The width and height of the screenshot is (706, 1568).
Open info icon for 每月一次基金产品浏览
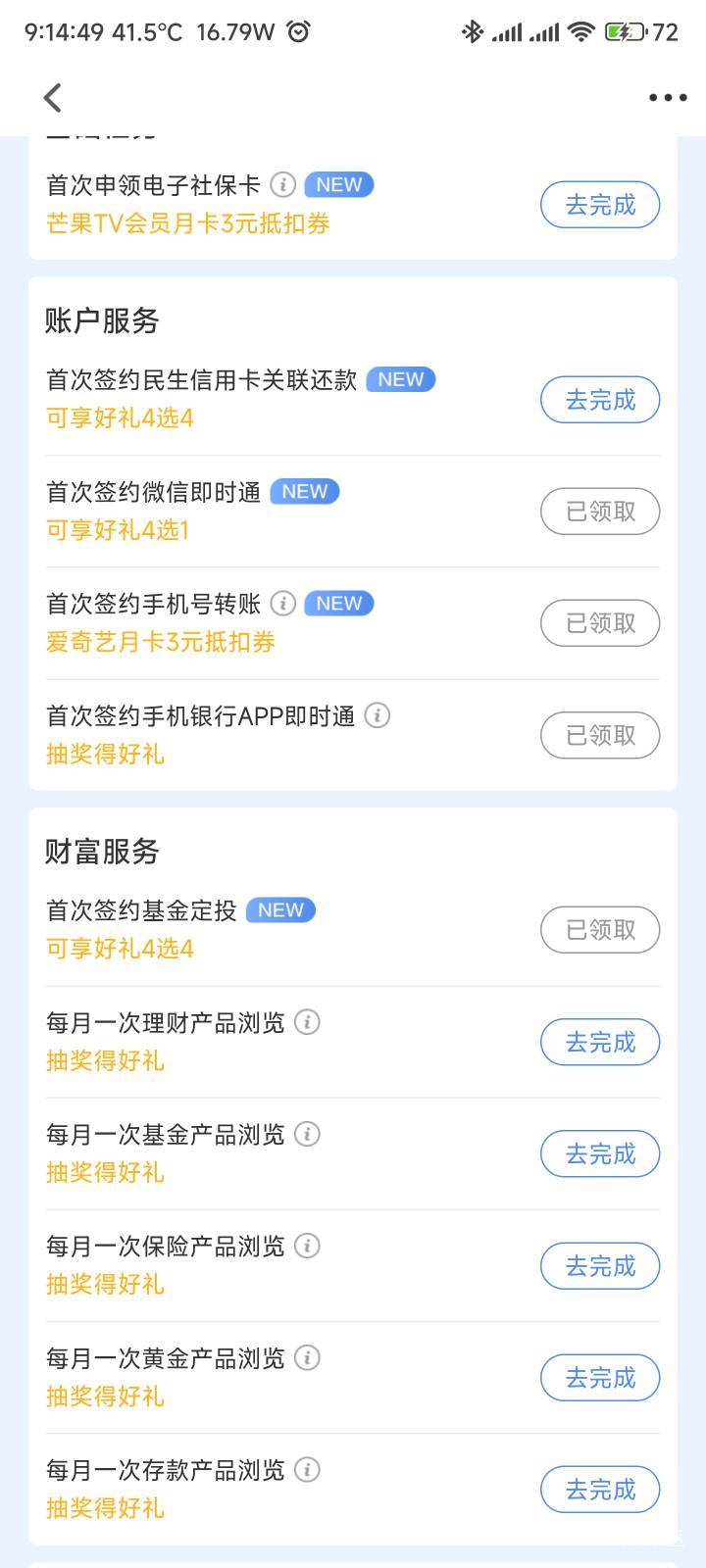[x=307, y=1134]
